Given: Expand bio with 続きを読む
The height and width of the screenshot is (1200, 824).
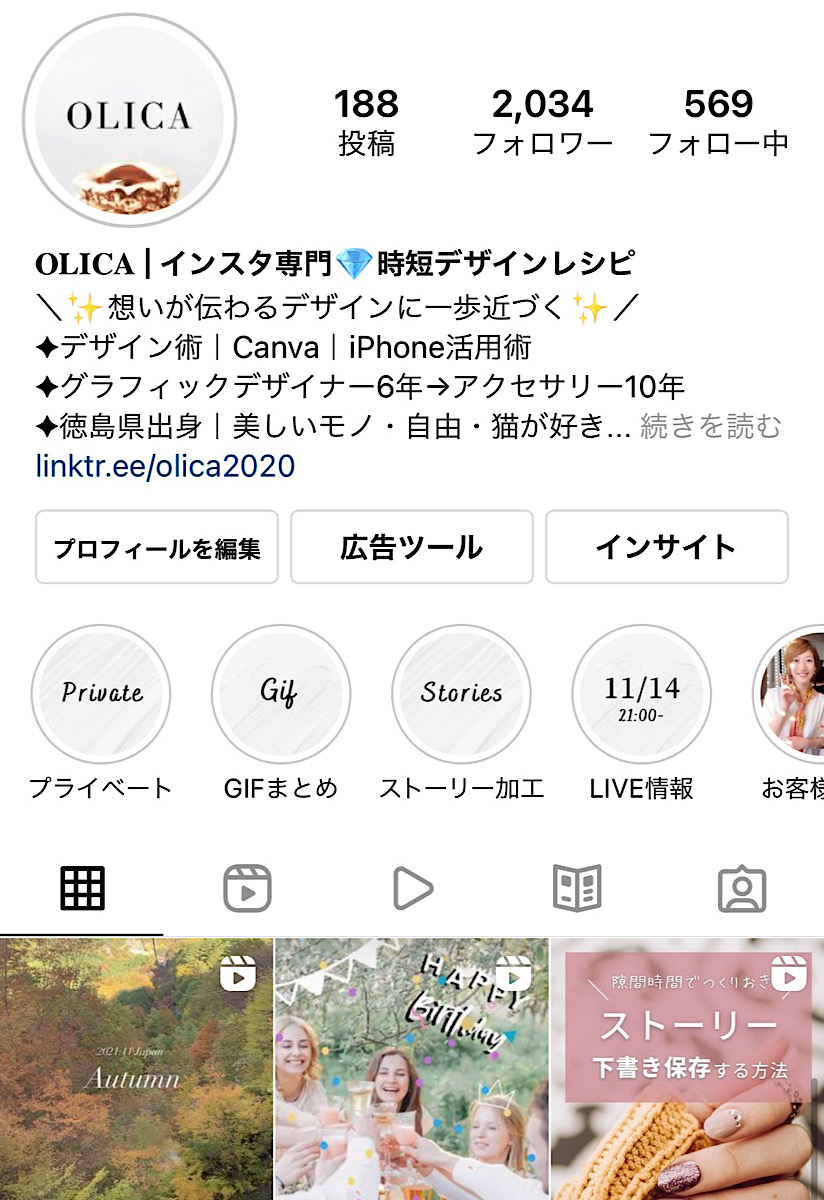Looking at the screenshot, I should click(710, 427).
